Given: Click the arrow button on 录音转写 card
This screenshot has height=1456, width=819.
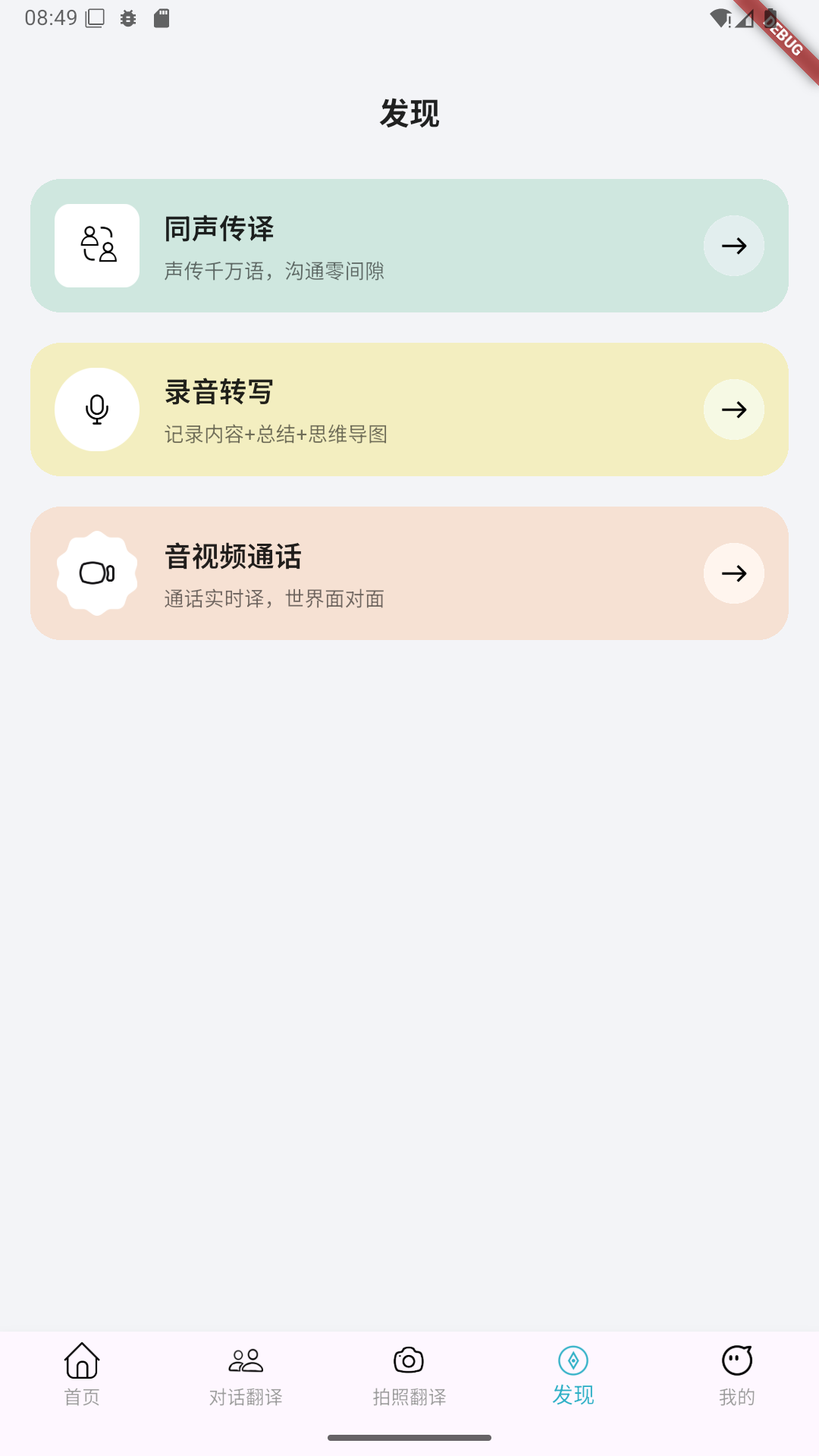Looking at the screenshot, I should click(x=733, y=409).
